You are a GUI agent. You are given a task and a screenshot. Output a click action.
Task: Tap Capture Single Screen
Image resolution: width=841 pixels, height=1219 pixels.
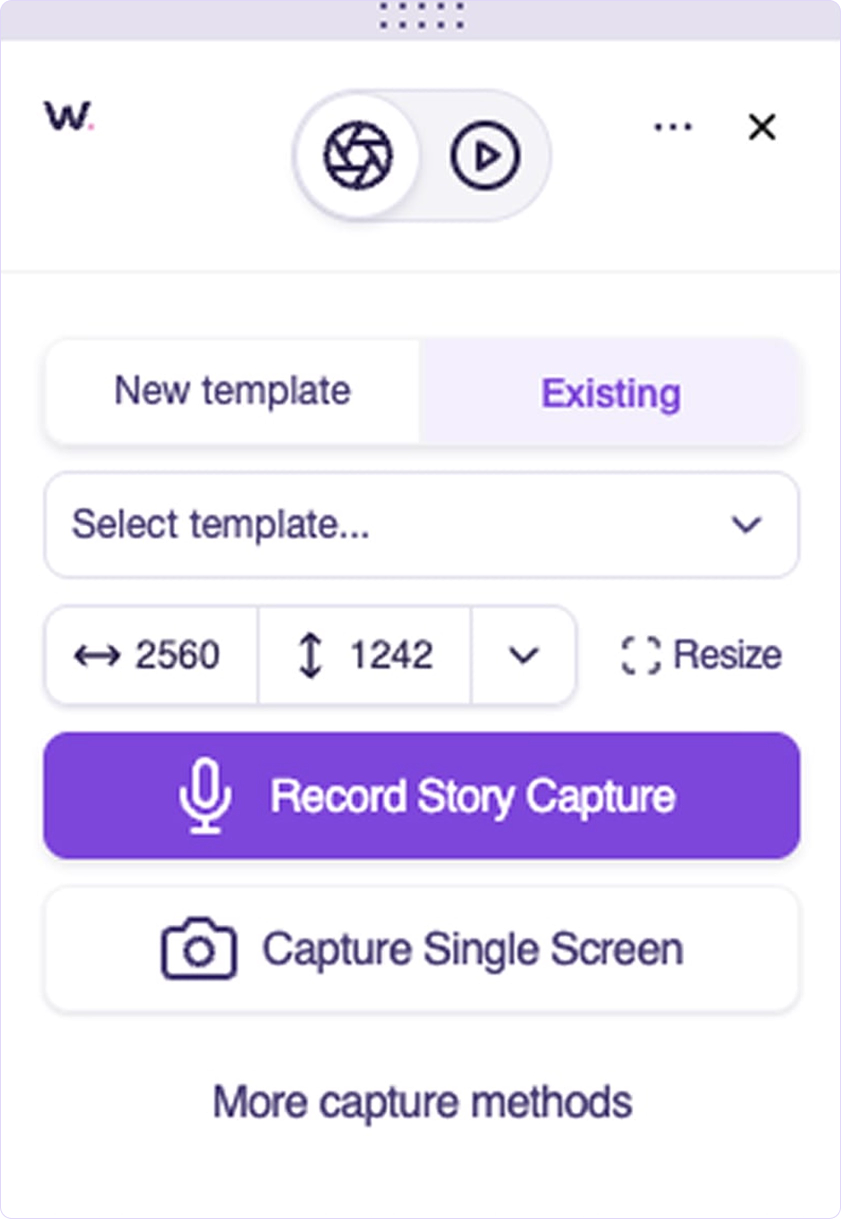421,949
